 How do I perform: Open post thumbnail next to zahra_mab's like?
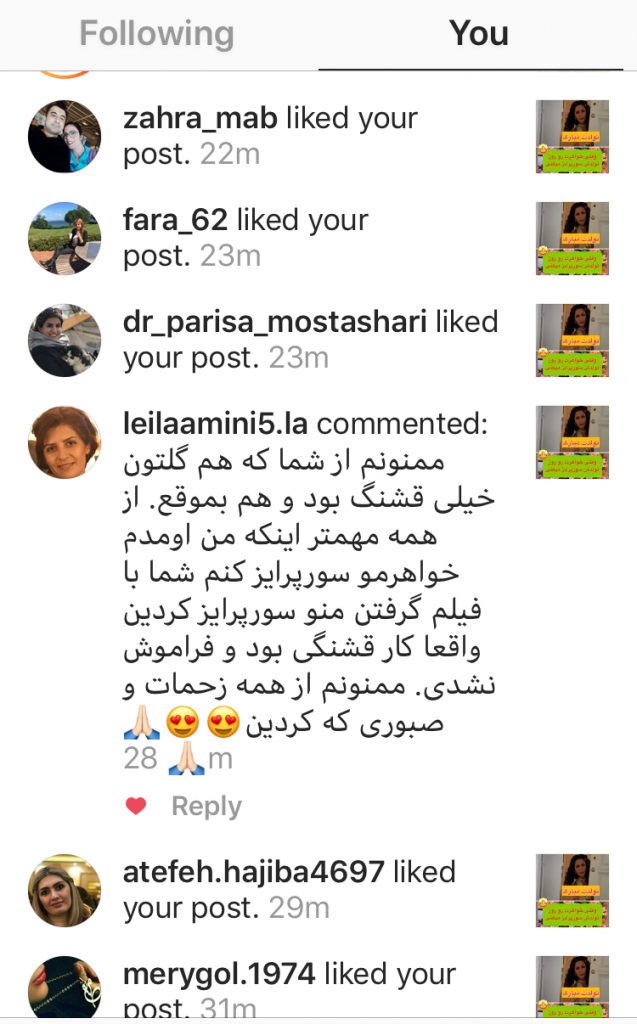click(572, 136)
